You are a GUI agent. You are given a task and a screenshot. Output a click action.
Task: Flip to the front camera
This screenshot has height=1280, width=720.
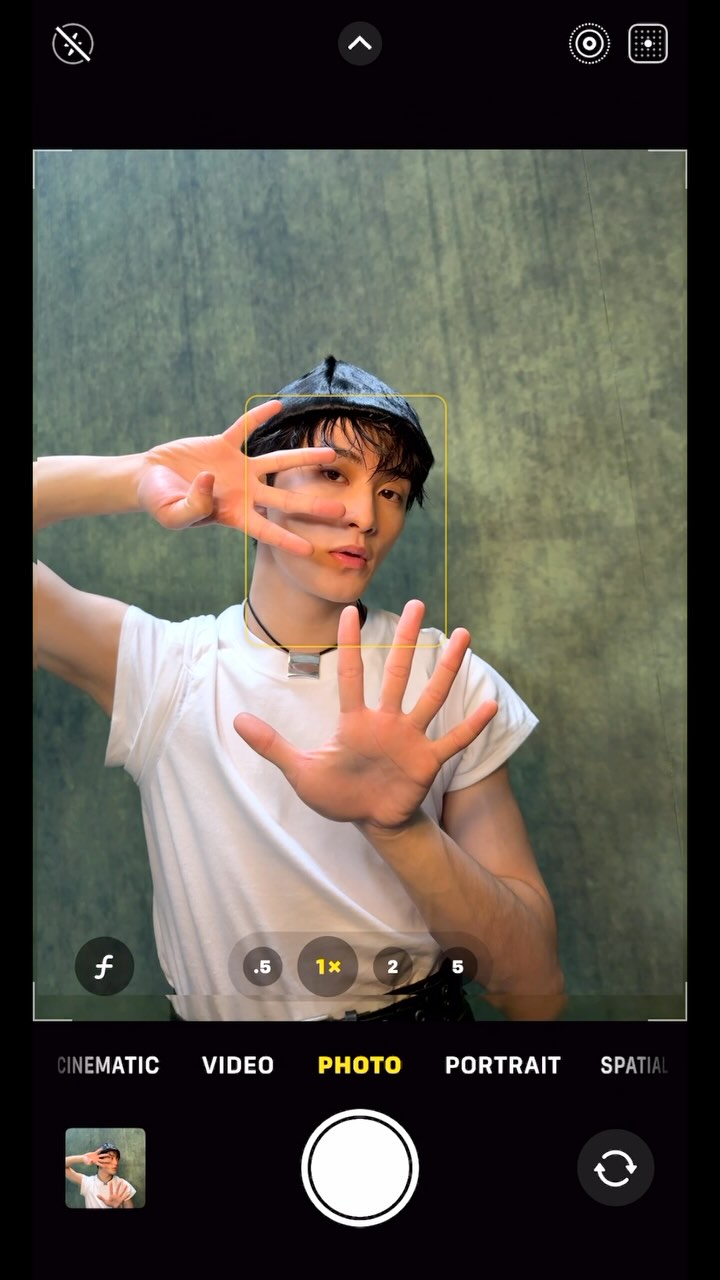[615, 1168]
